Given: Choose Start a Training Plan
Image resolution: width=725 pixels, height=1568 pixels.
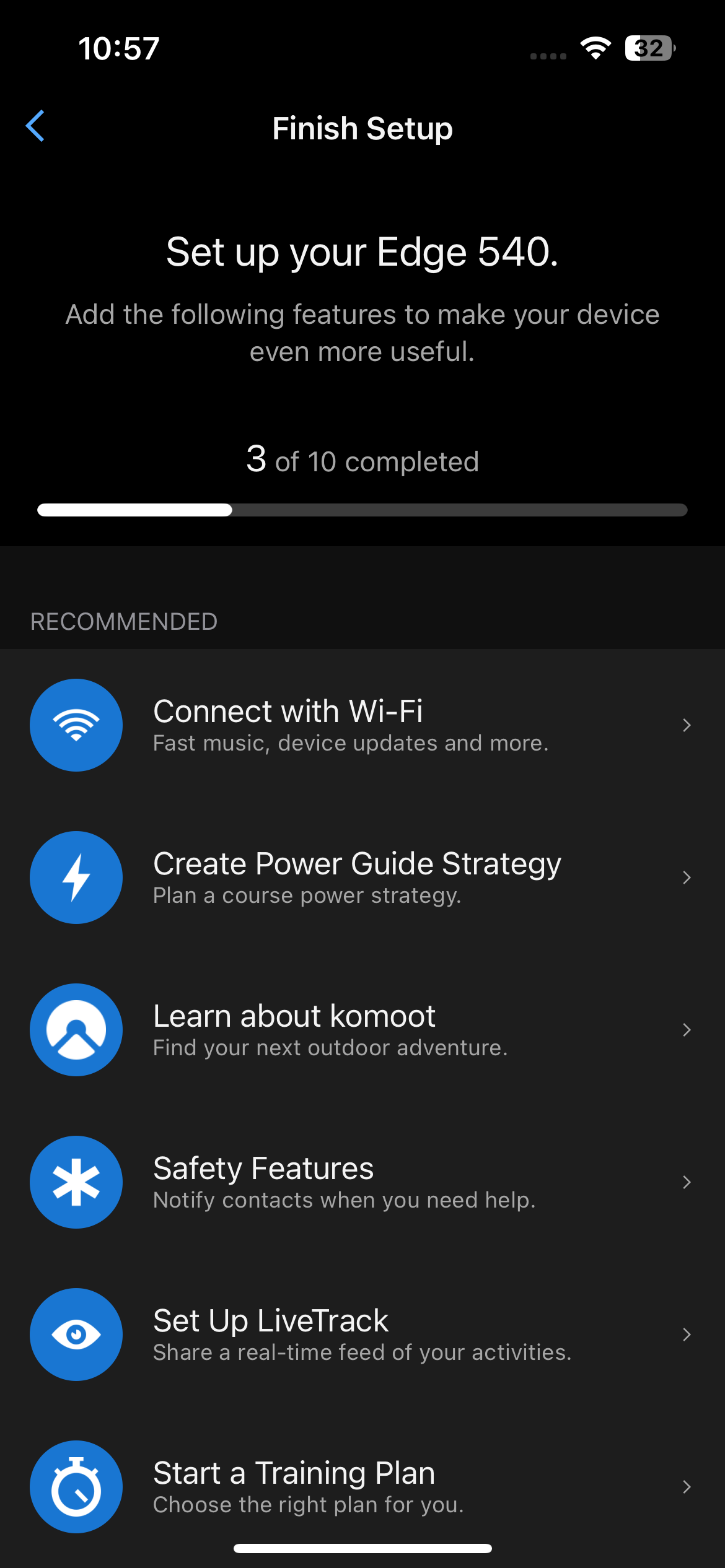Looking at the screenshot, I should pyautogui.click(x=362, y=1486).
